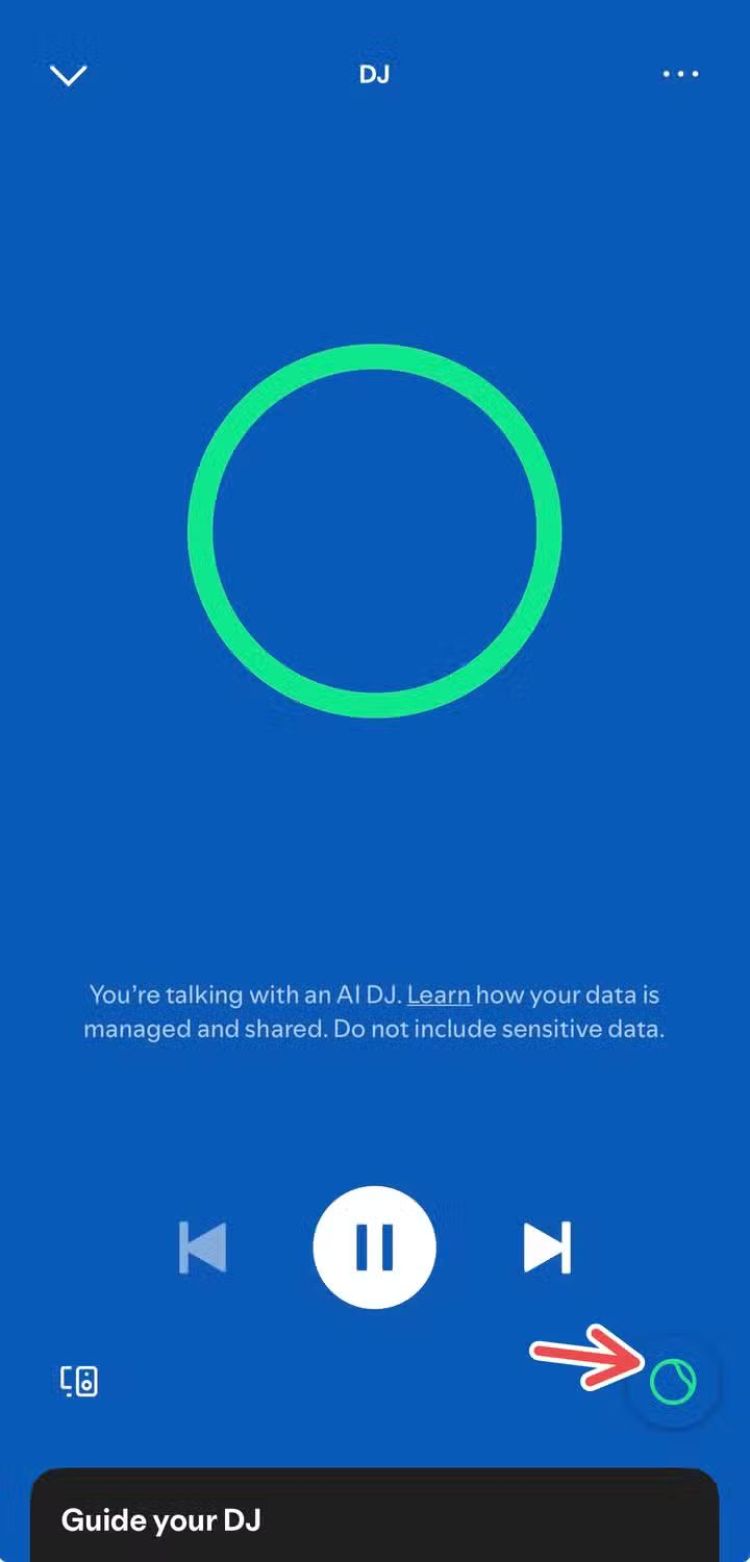This screenshot has width=750, height=1562.
Task: Collapse the DJ player with the down chevron
Action: tap(68, 75)
